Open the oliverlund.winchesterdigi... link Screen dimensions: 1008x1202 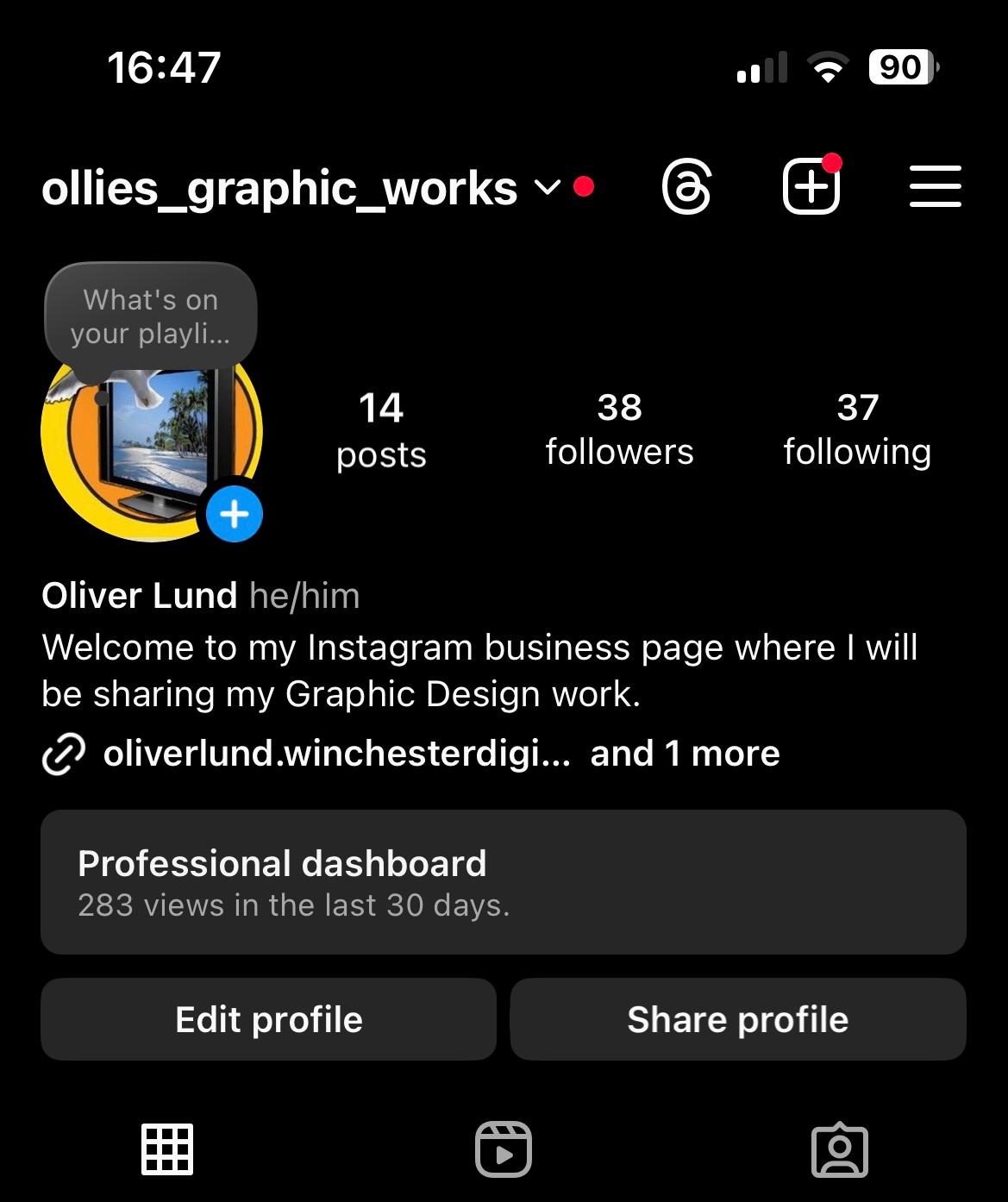tap(336, 754)
